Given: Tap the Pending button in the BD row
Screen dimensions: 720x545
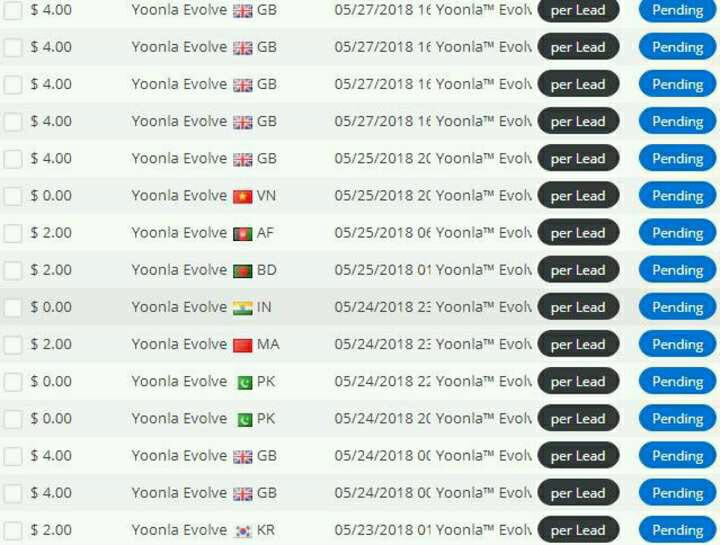Looking at the screenshot, I should (x=677, y=270).
